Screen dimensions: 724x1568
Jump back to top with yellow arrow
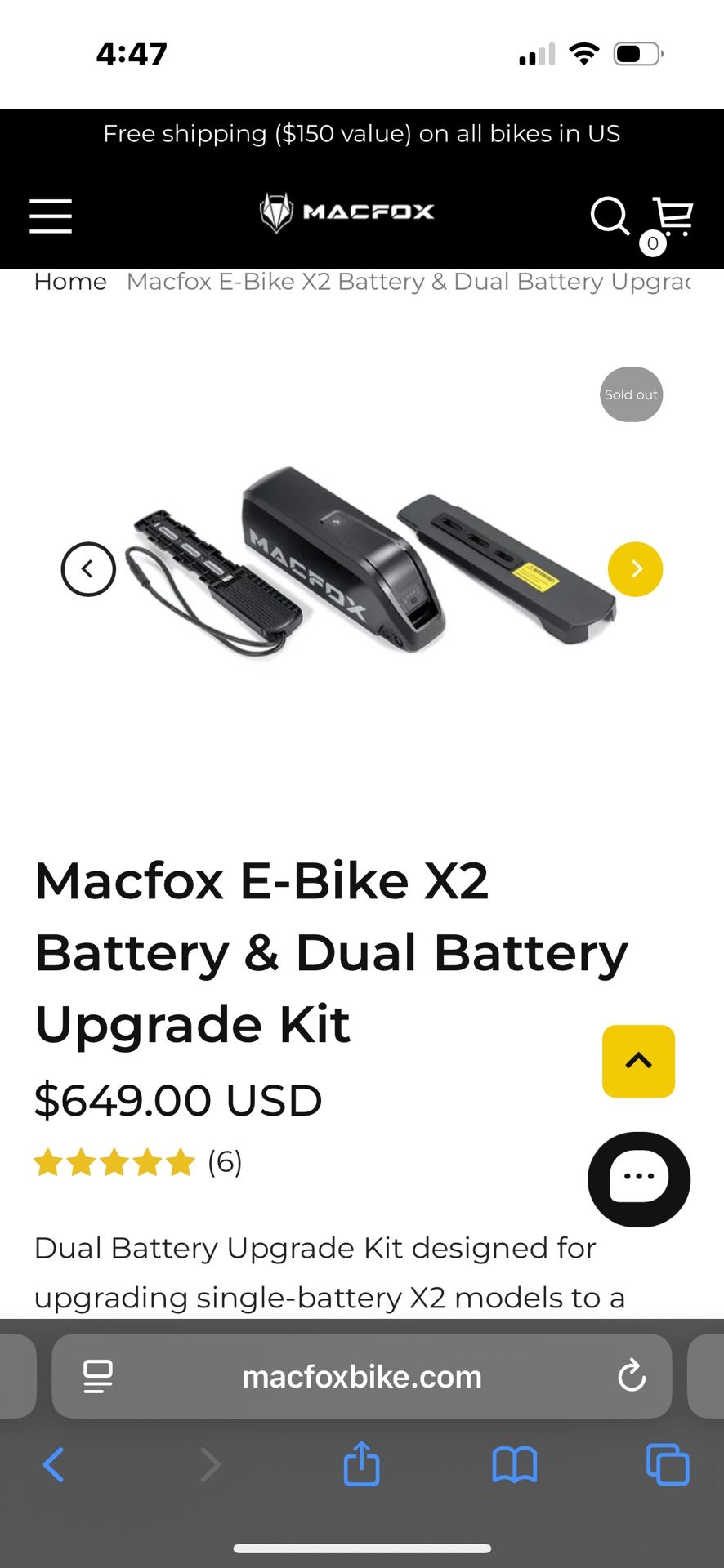click(x=638, y=1061)
